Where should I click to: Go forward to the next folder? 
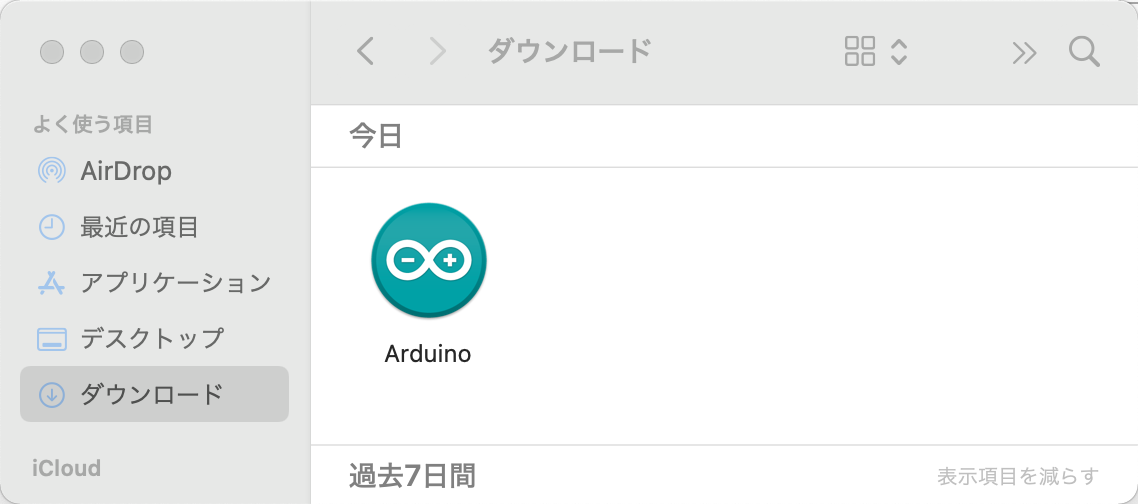(x=437, y=51)
